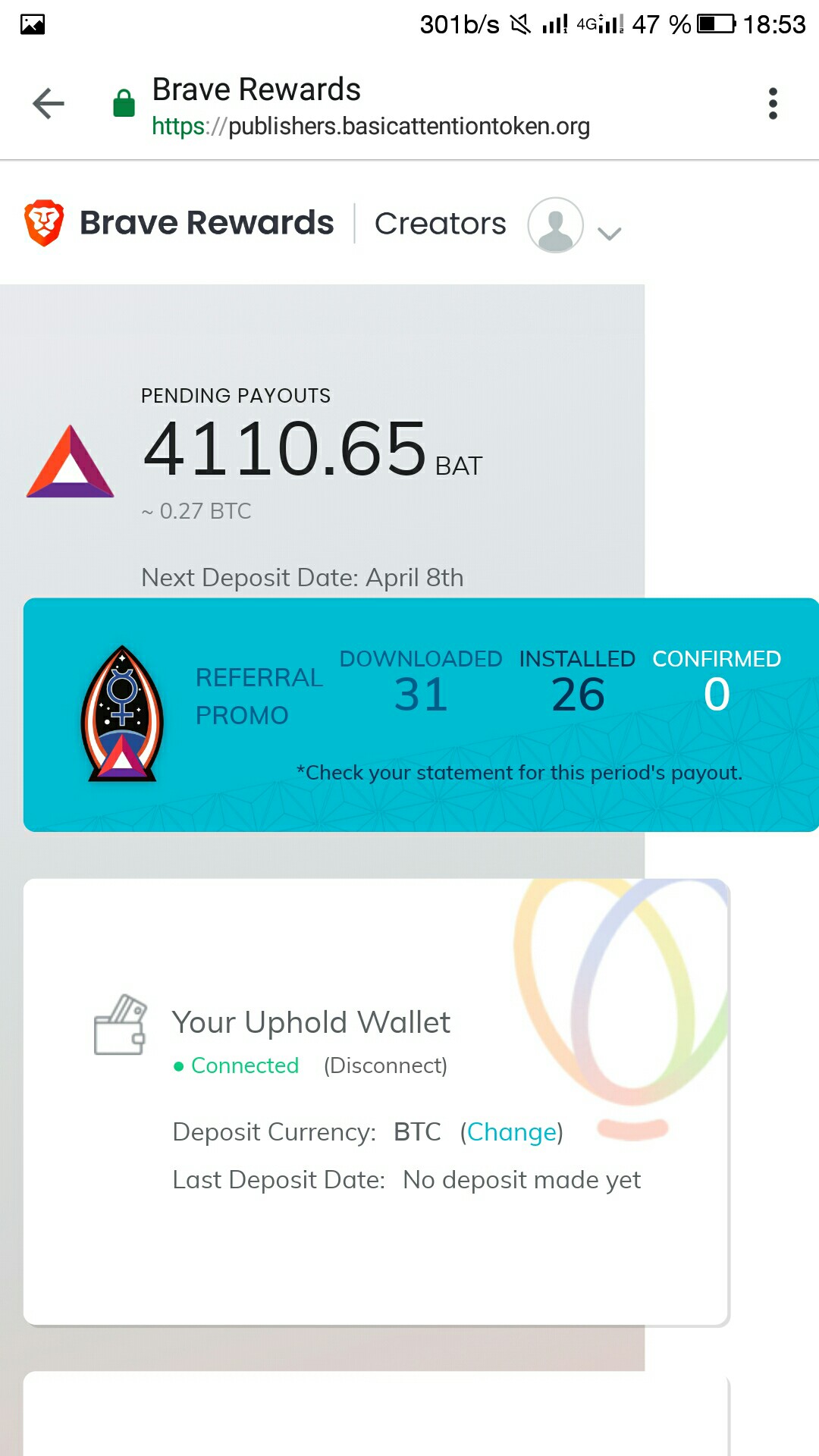Tap the green padlock site info icon
Viewport: 819px width, 1456px height.
click(x=124, y=104)
